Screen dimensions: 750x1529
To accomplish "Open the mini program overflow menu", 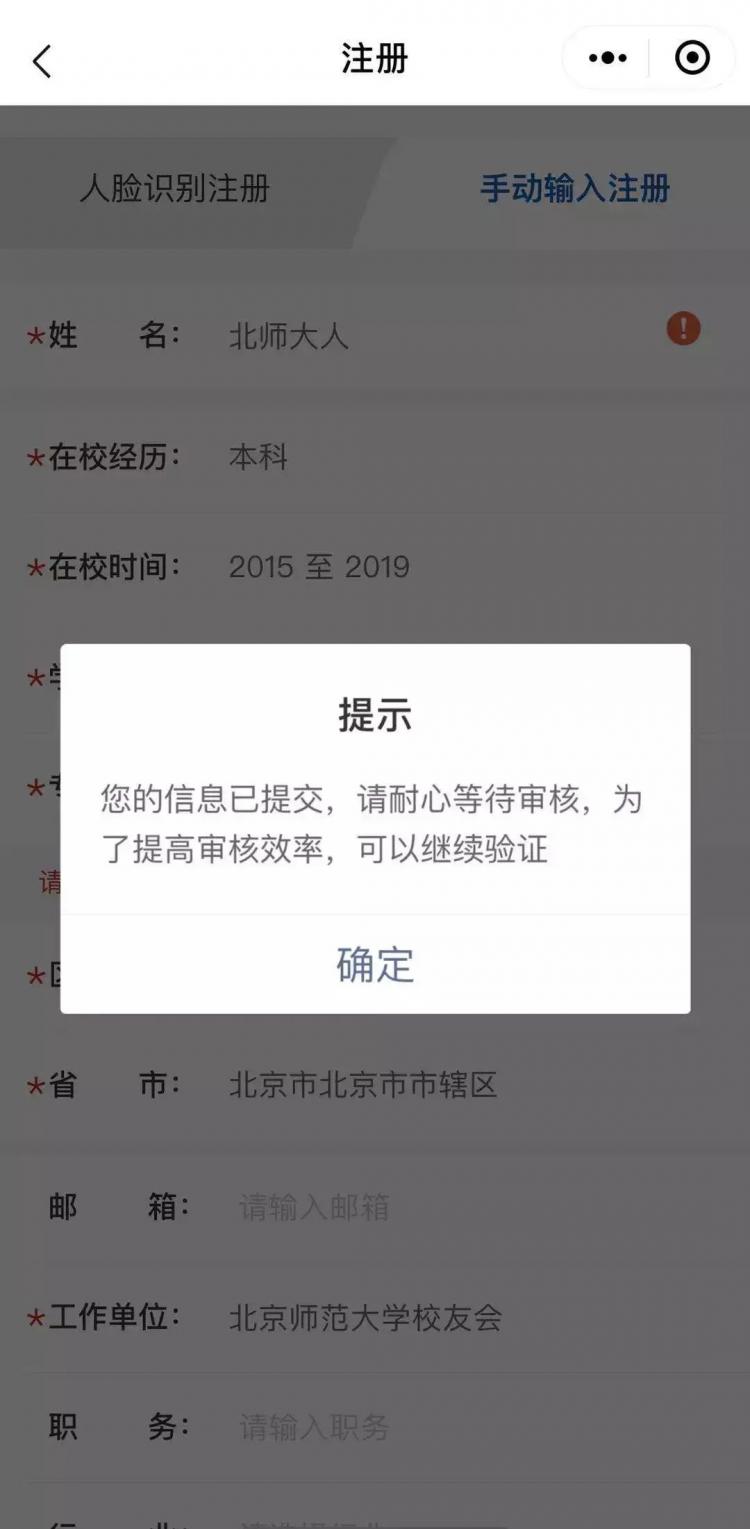I will point(607,58).
